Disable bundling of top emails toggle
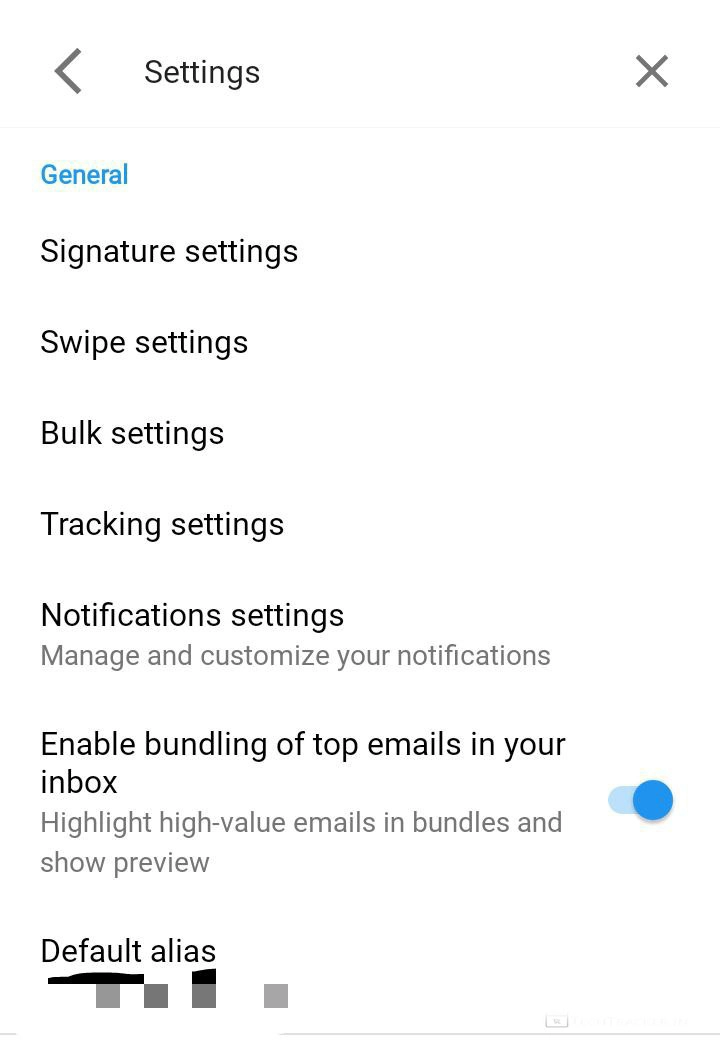The width and height of the screenshot is (720, 1050). click(641, 800)
